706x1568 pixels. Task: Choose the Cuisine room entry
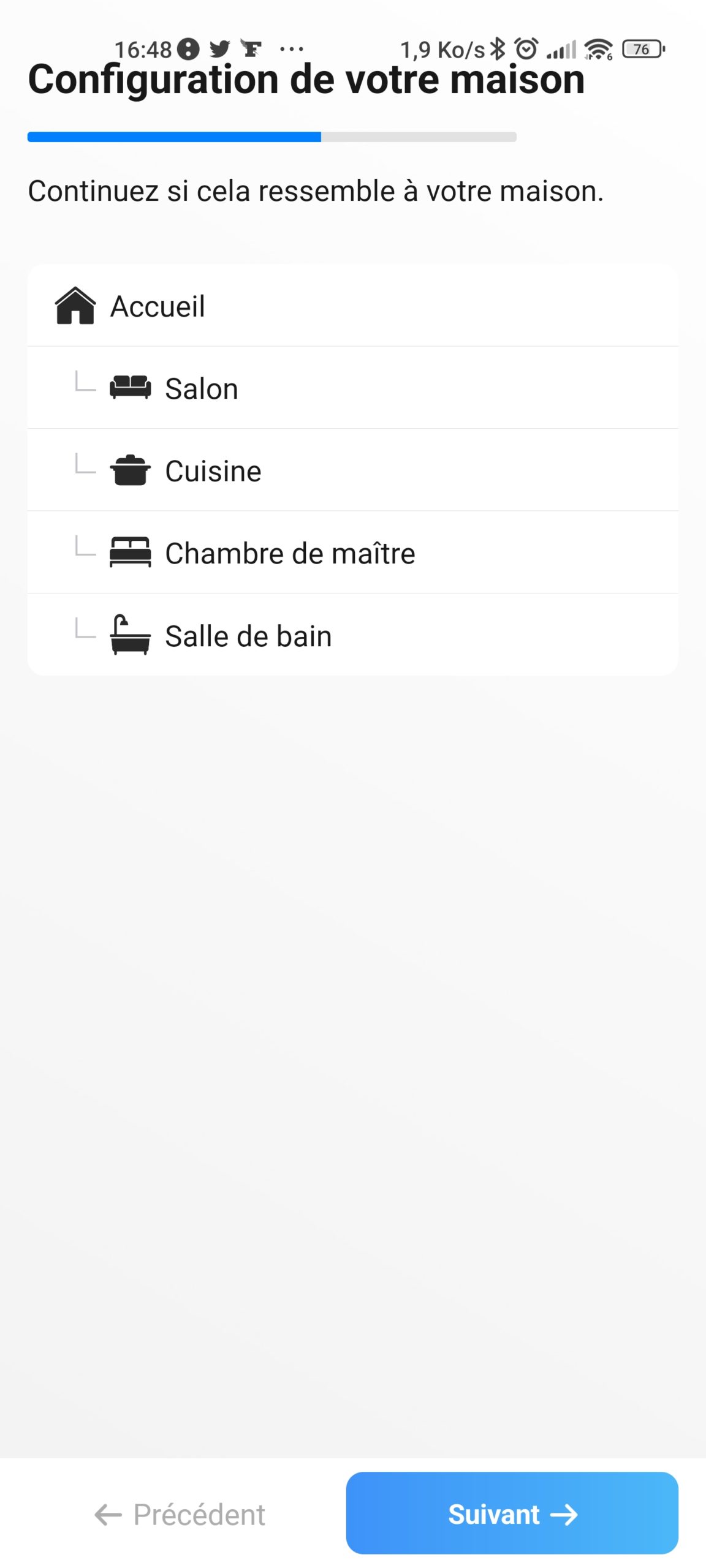[353, 470]
